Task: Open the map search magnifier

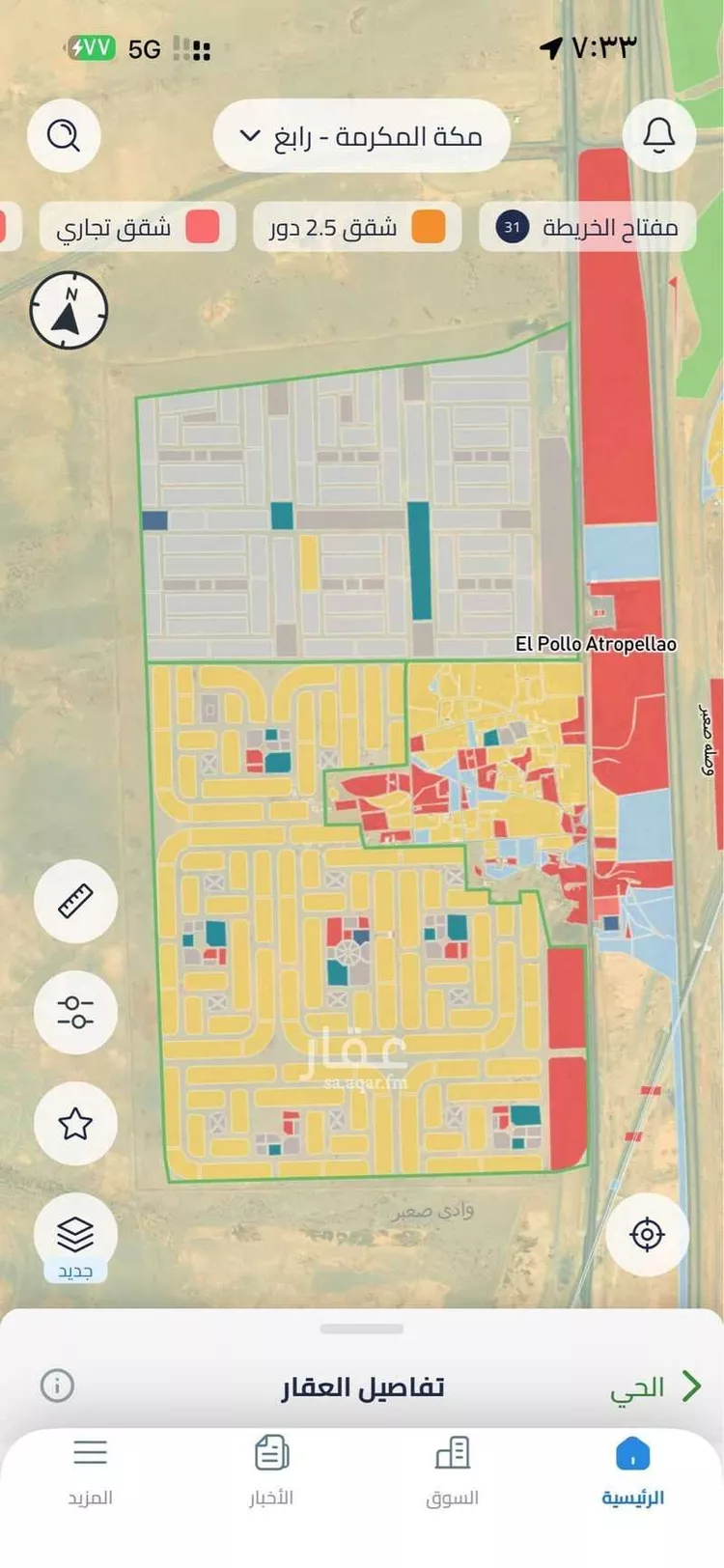Action: coord(64,136)
